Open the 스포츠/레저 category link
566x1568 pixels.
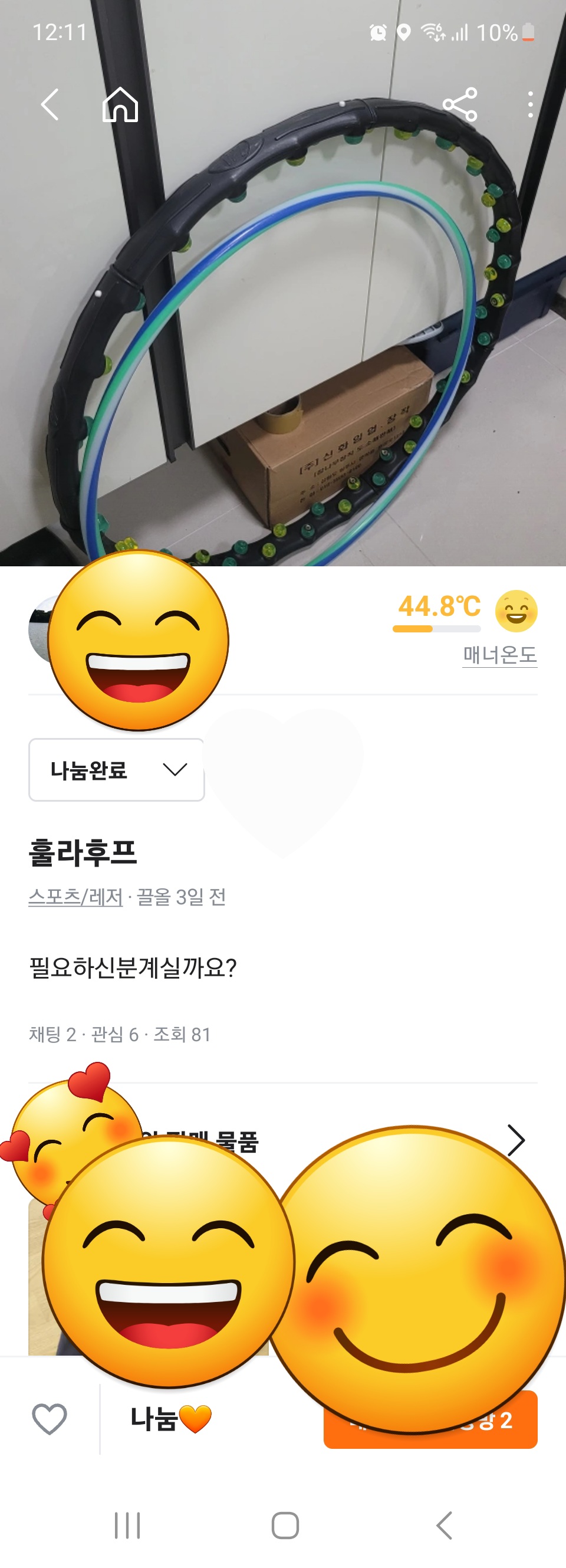pyautogui.click(x=75, y=897)
